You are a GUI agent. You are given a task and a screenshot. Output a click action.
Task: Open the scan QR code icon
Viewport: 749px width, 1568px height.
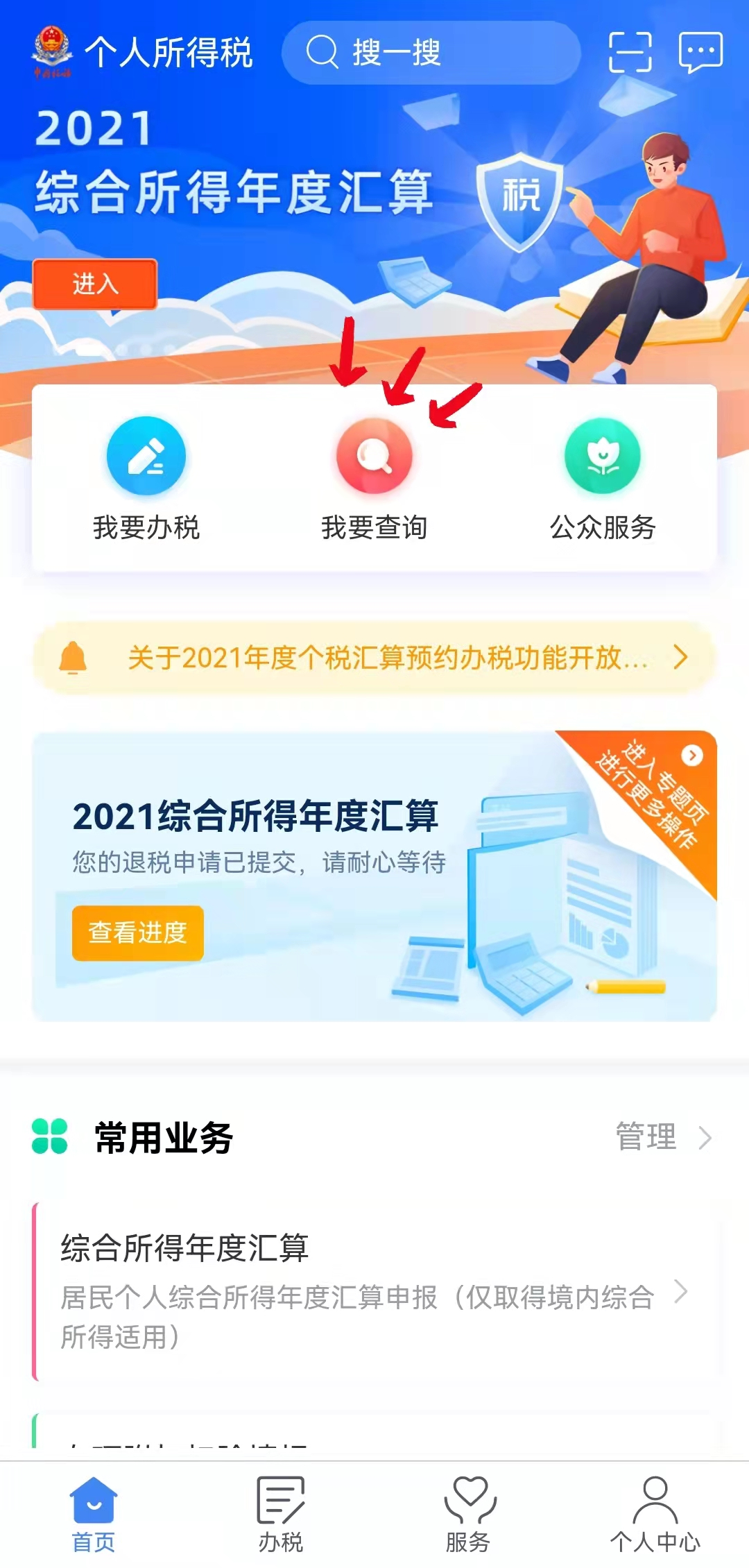pos(630,53)
